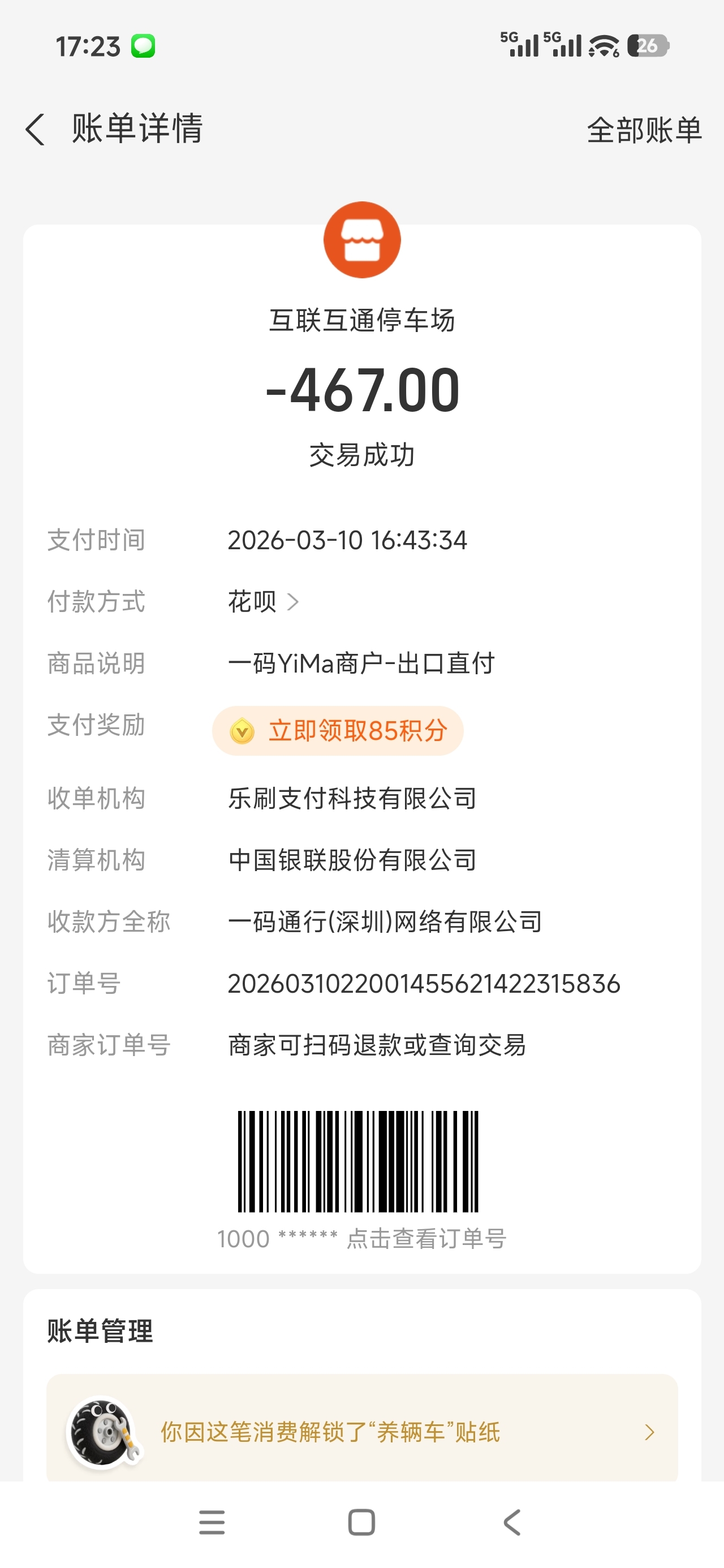724x1568 pixels.
Task: Open the 养辆车 sticker unlock banner
Action: [x=361, y=1432]
